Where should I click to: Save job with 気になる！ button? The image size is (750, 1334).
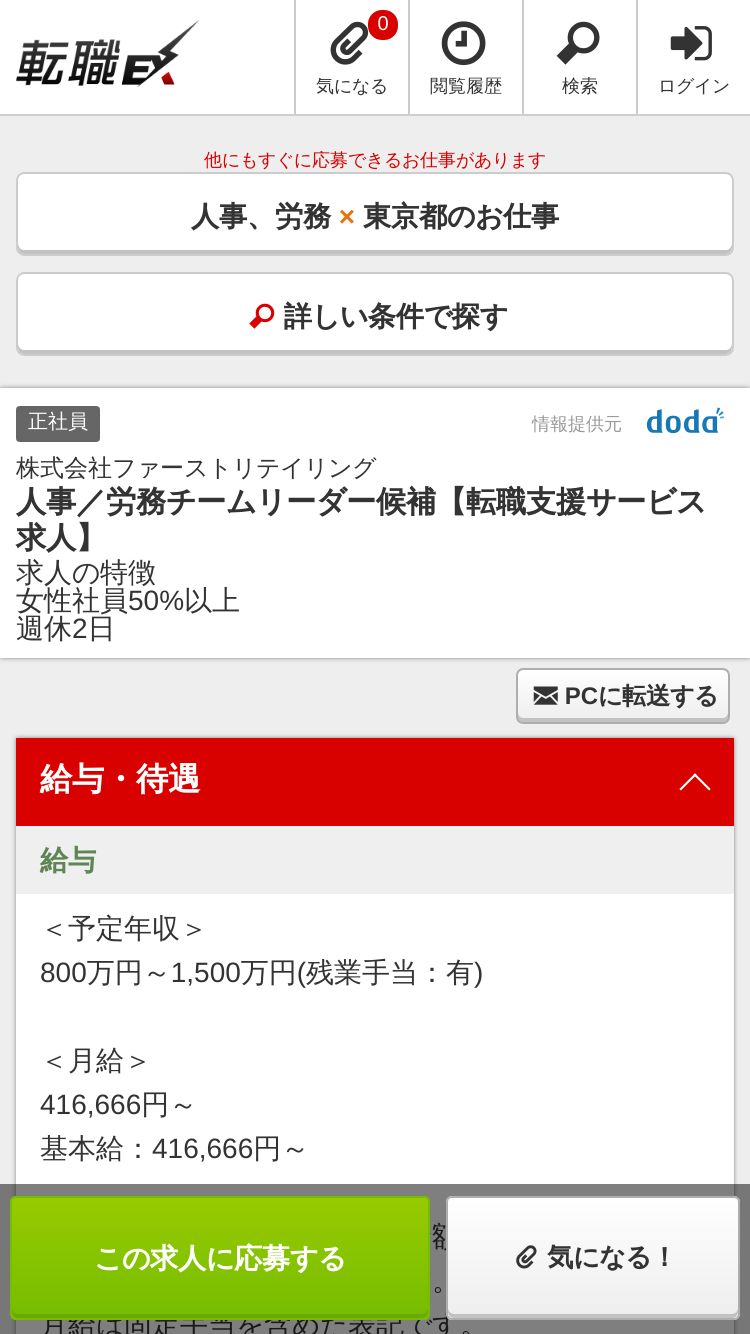coord(593,1257)
